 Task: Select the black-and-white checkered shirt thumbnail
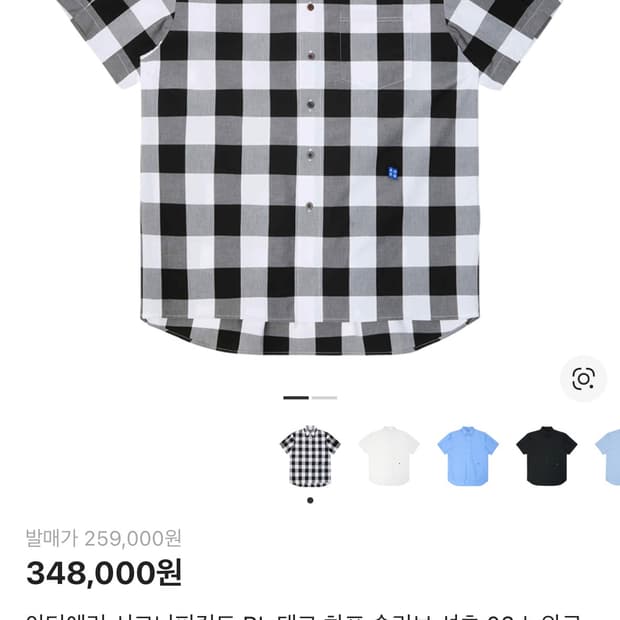tap(309, 456)
